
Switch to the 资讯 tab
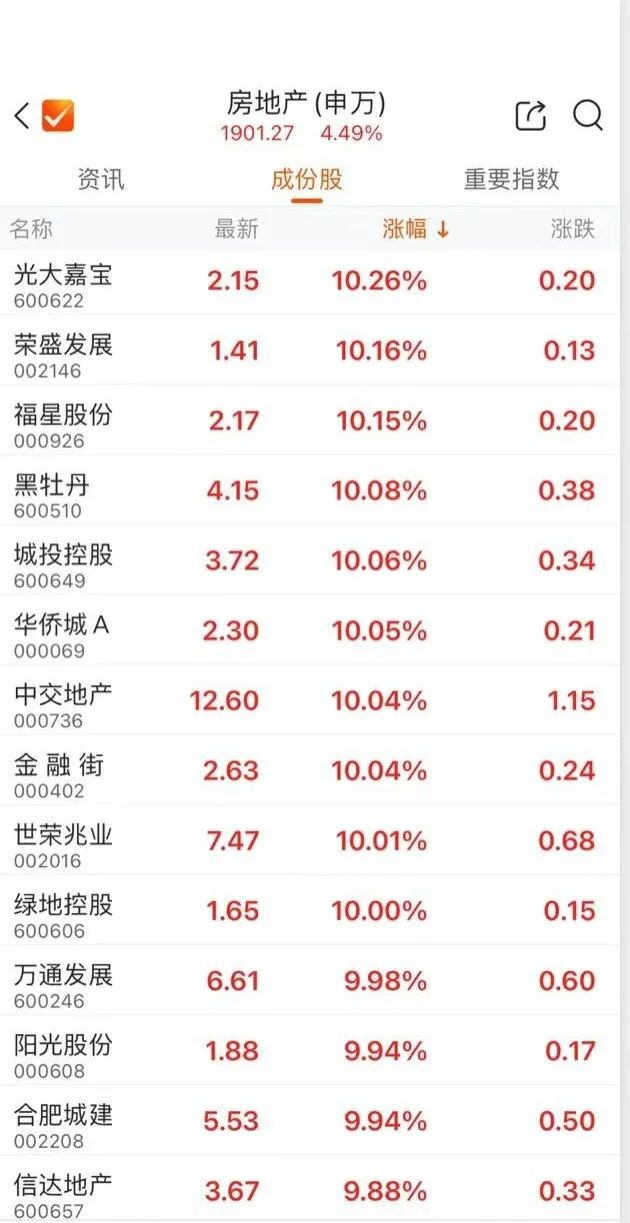(102, 180)
